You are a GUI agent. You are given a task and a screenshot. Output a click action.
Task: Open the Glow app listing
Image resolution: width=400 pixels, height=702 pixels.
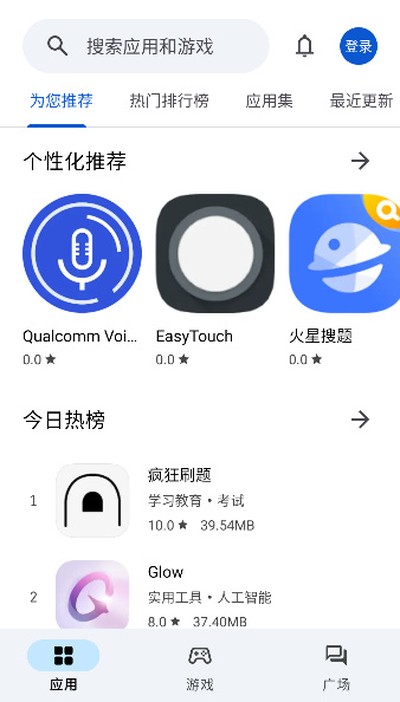coord(200,595)
